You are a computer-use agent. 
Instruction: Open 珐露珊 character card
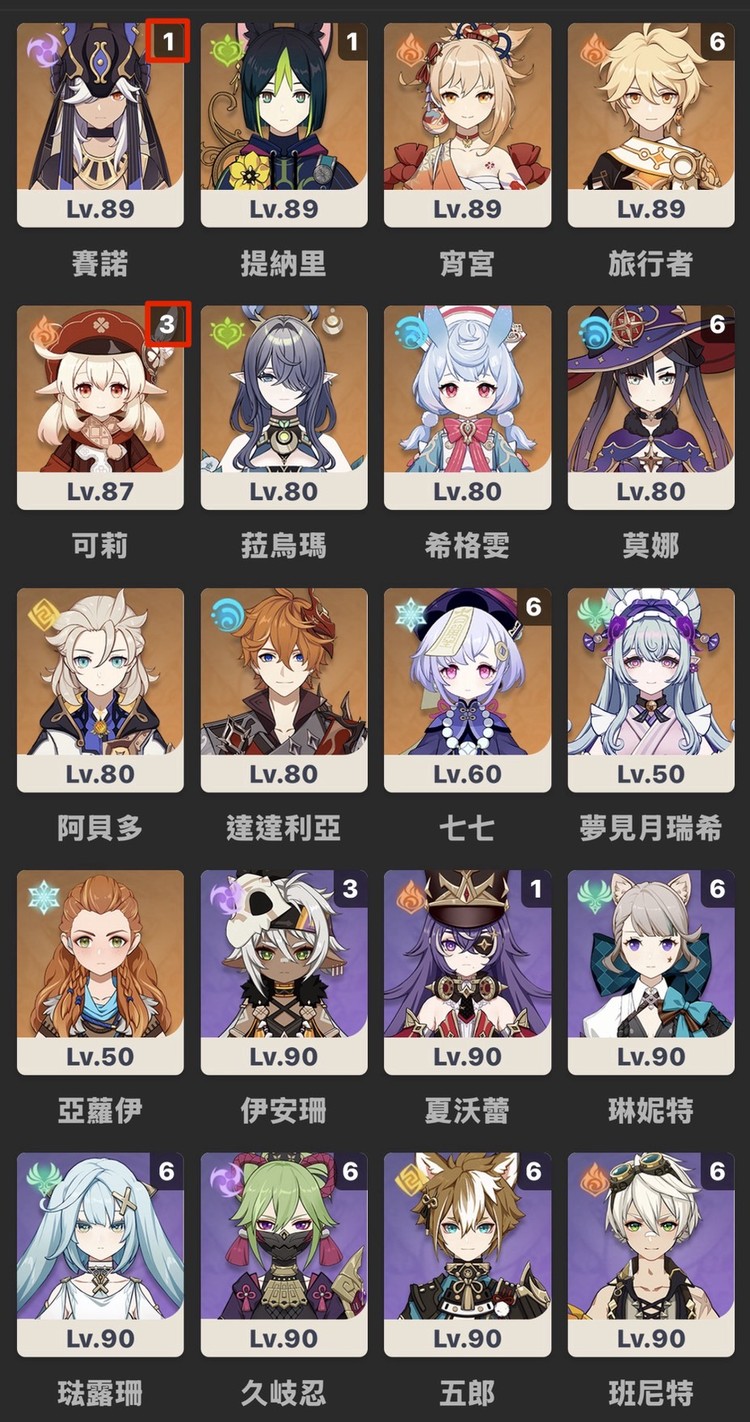click(100, 1253)
